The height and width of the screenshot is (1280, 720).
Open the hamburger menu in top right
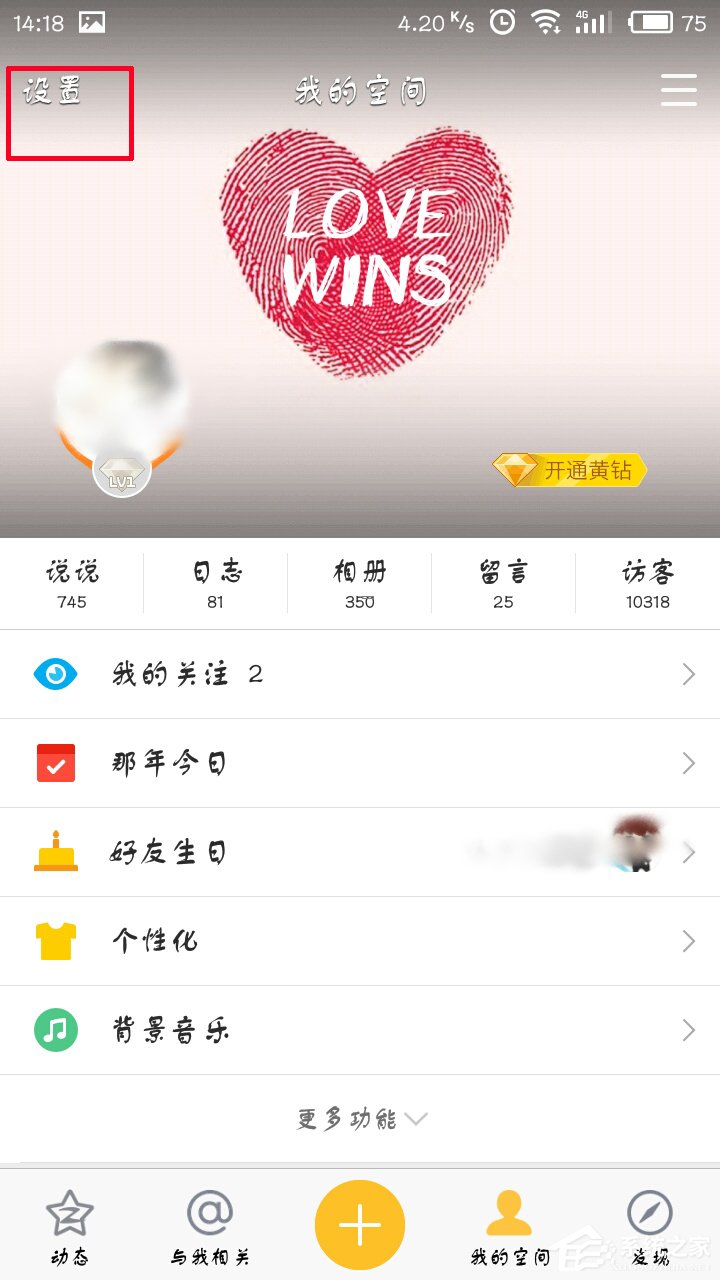(678, 90)
